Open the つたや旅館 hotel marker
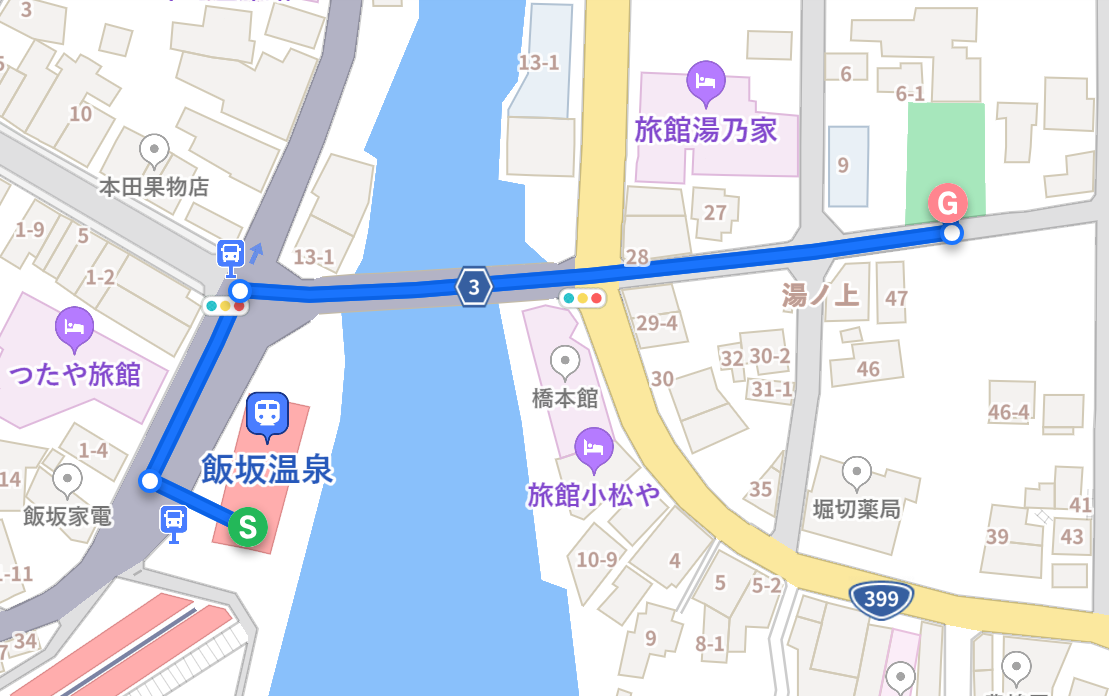This screenshot has height=696, width=1109. click(x=75, y=327)
